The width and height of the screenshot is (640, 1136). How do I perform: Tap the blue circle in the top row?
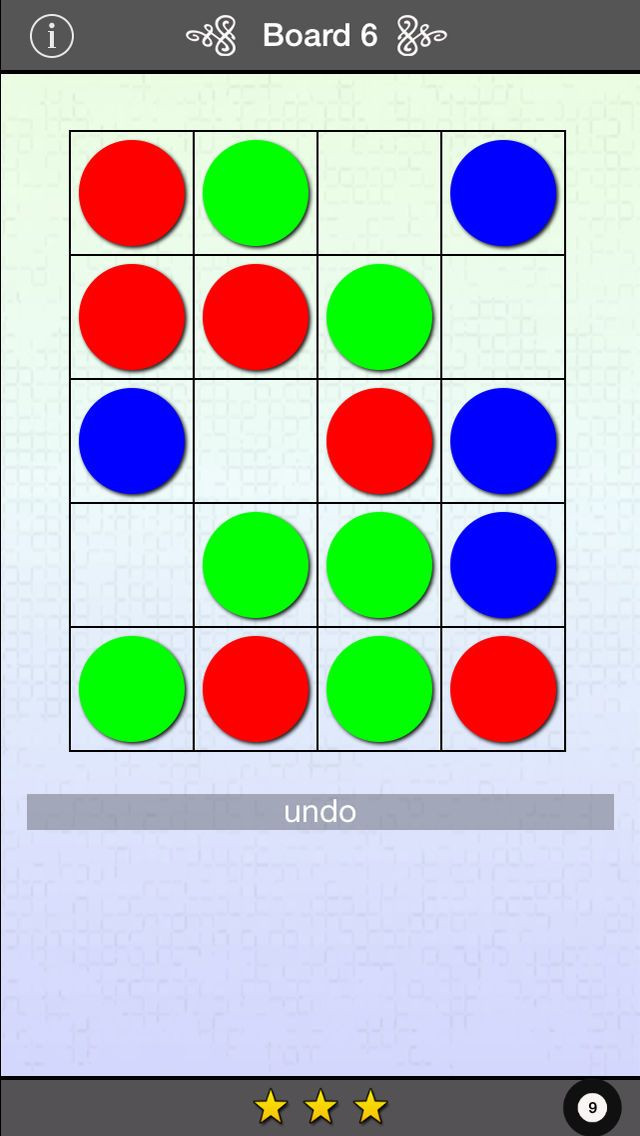point(503,193)
